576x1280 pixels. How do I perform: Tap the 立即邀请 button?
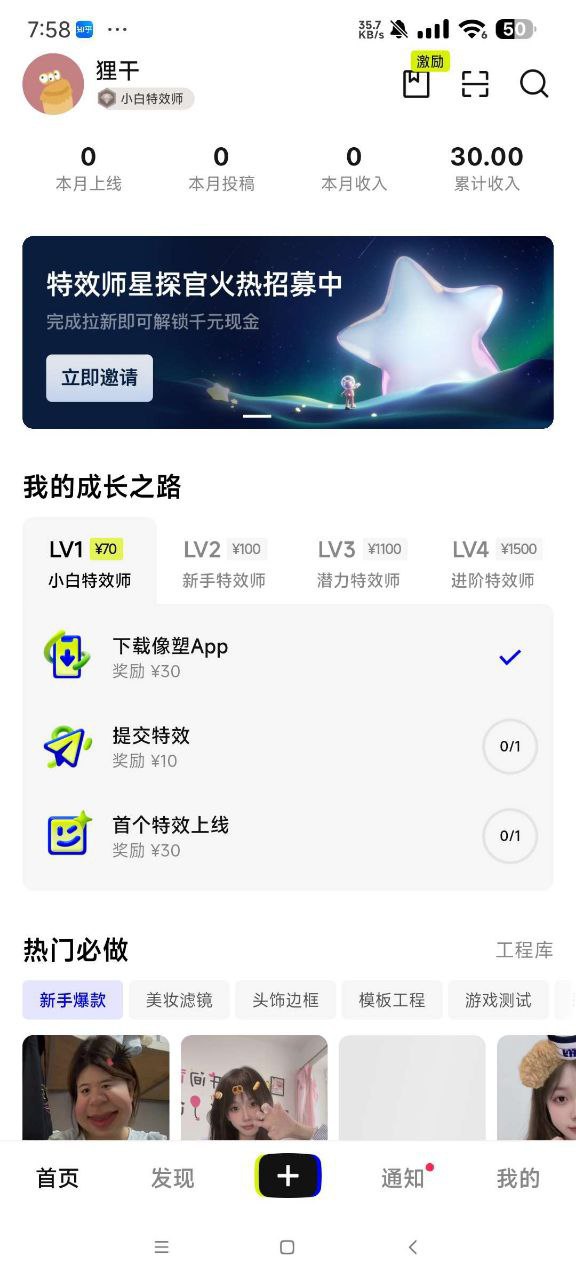click(99, 378)
